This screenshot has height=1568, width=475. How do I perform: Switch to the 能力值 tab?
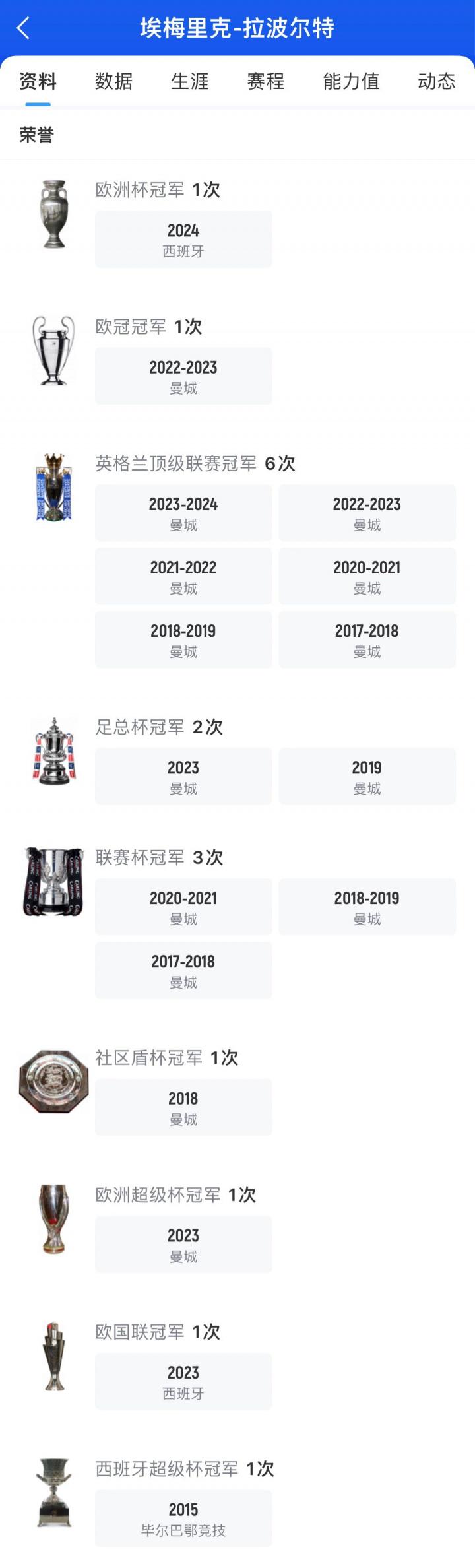coord(351,81)
